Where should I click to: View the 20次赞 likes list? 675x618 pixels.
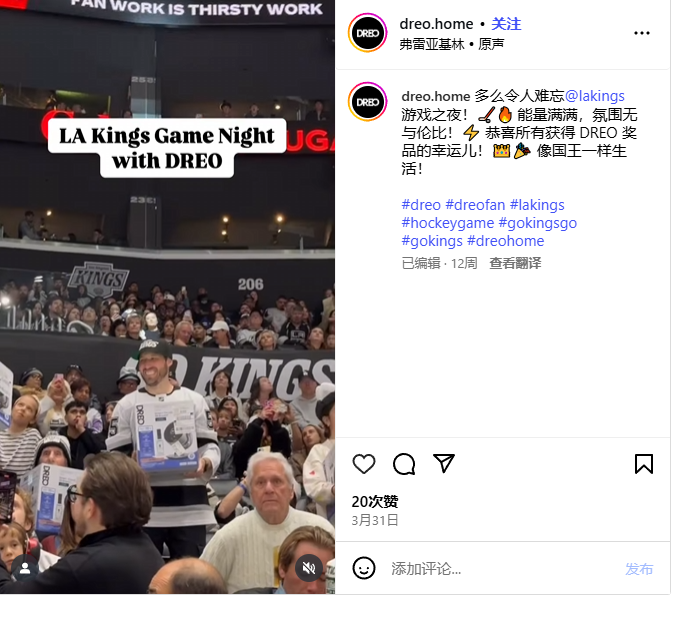pyautogui.click(x=374, y=501)
